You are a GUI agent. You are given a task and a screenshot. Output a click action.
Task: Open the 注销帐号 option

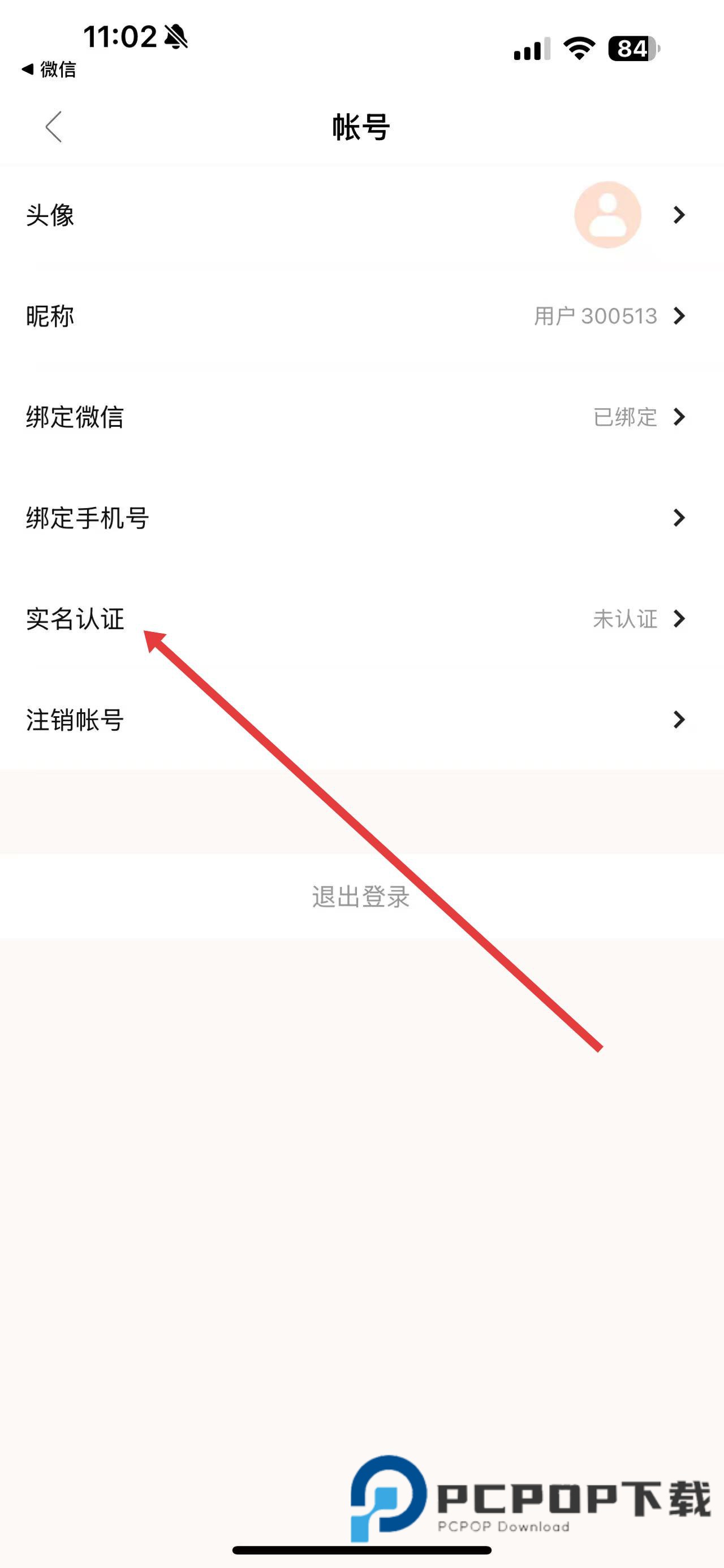(x=361, y=720)
